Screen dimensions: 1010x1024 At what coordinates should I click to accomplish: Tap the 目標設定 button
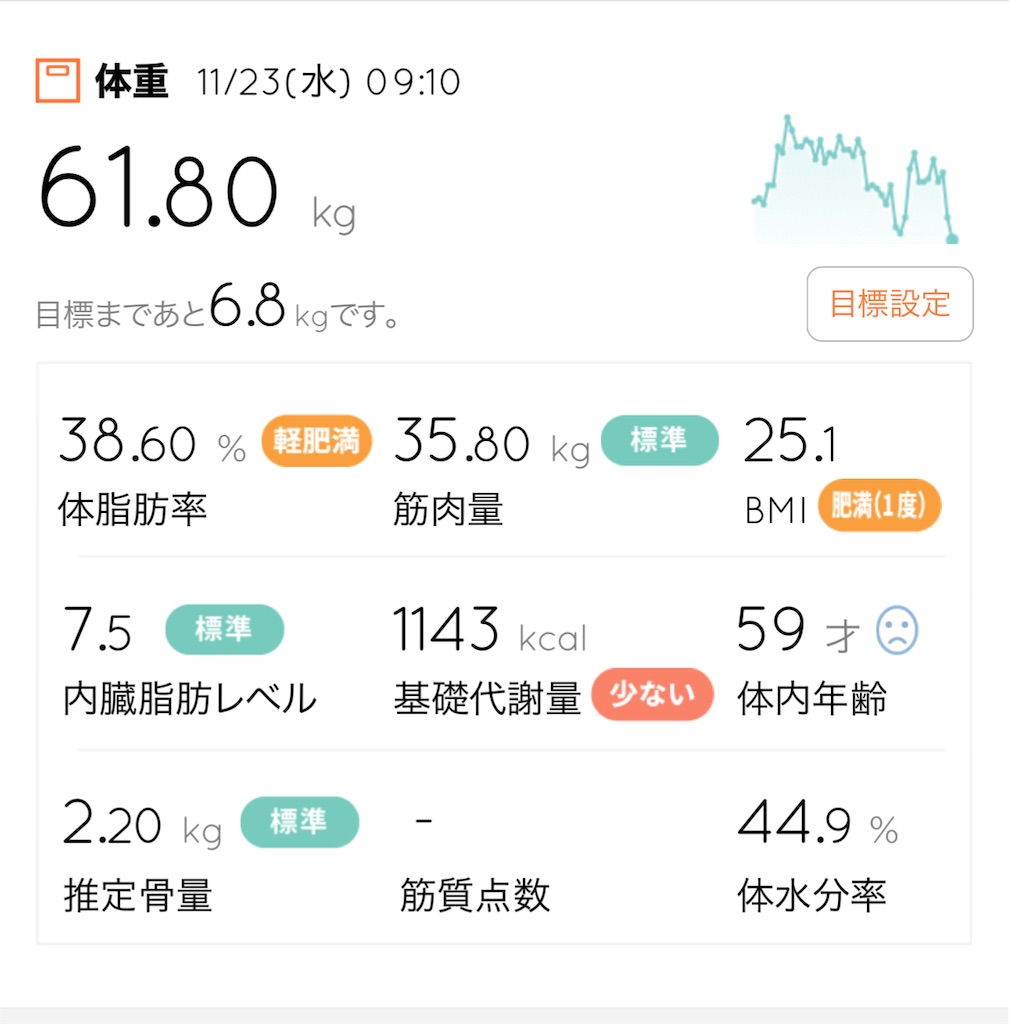pos(890,304)
